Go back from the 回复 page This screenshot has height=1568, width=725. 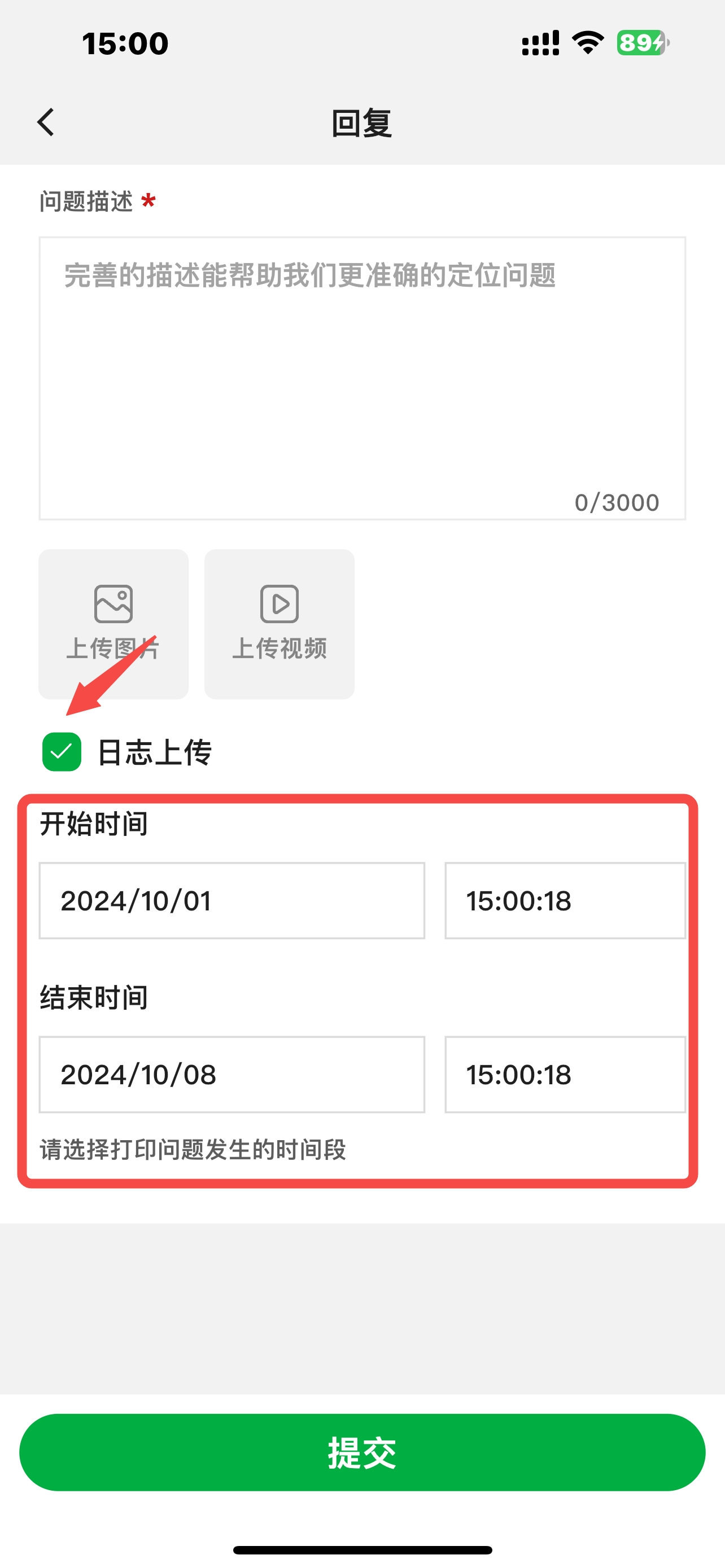[x=46, y=122]
